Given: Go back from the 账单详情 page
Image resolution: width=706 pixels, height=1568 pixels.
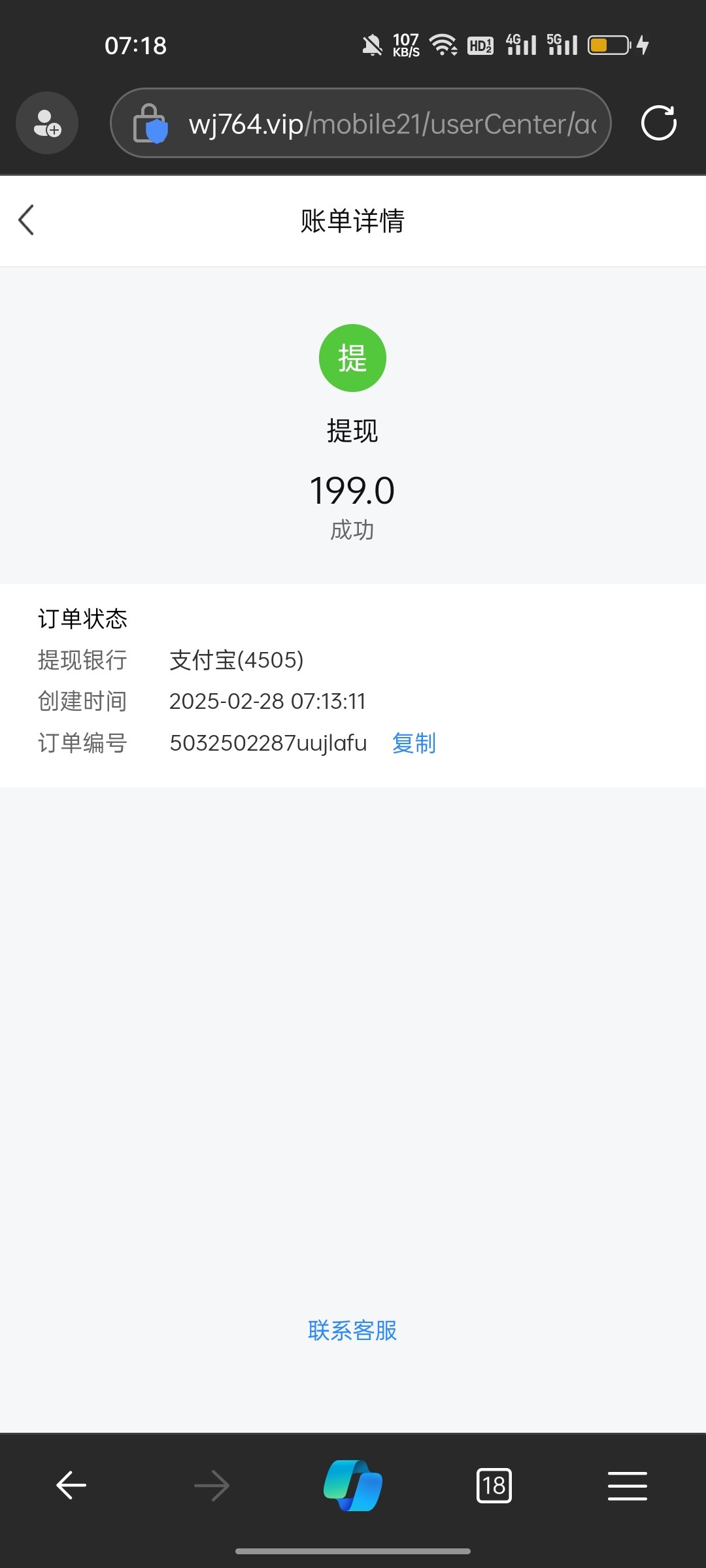Looking at the screenshot, I should tap(26, 220).
